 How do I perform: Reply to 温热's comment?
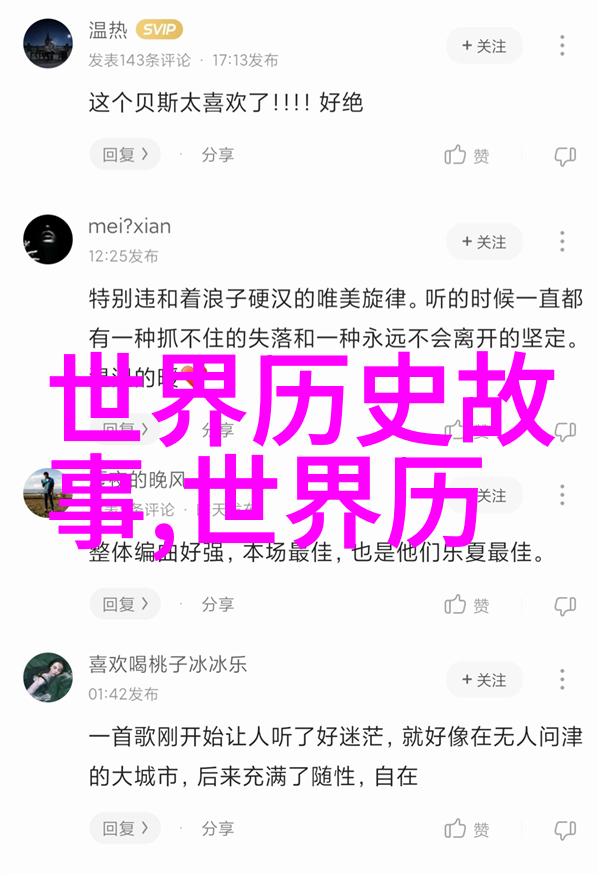(x=125, y=155)
